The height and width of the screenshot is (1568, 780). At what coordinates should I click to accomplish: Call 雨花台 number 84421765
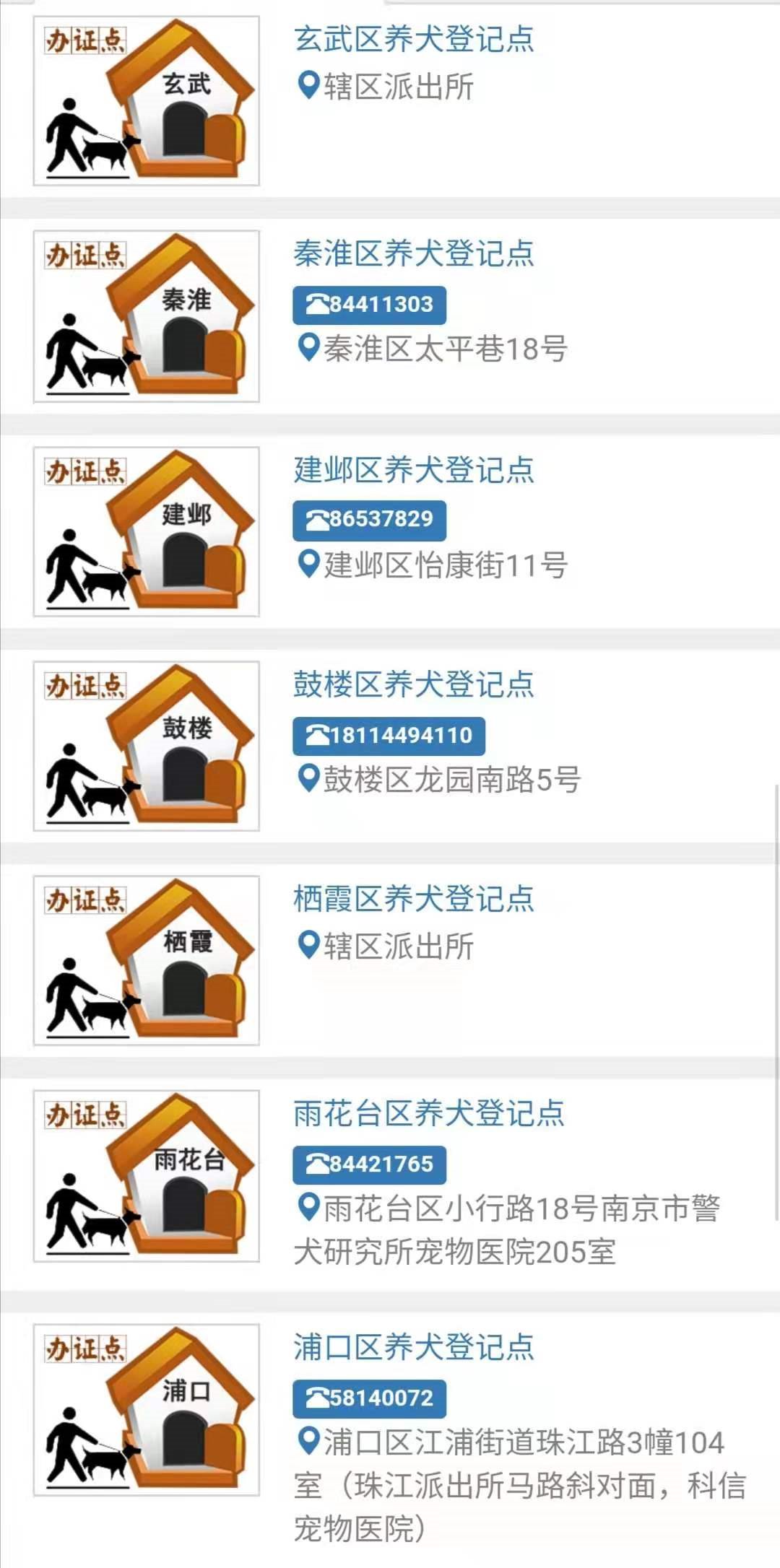tap(369, 1164)
